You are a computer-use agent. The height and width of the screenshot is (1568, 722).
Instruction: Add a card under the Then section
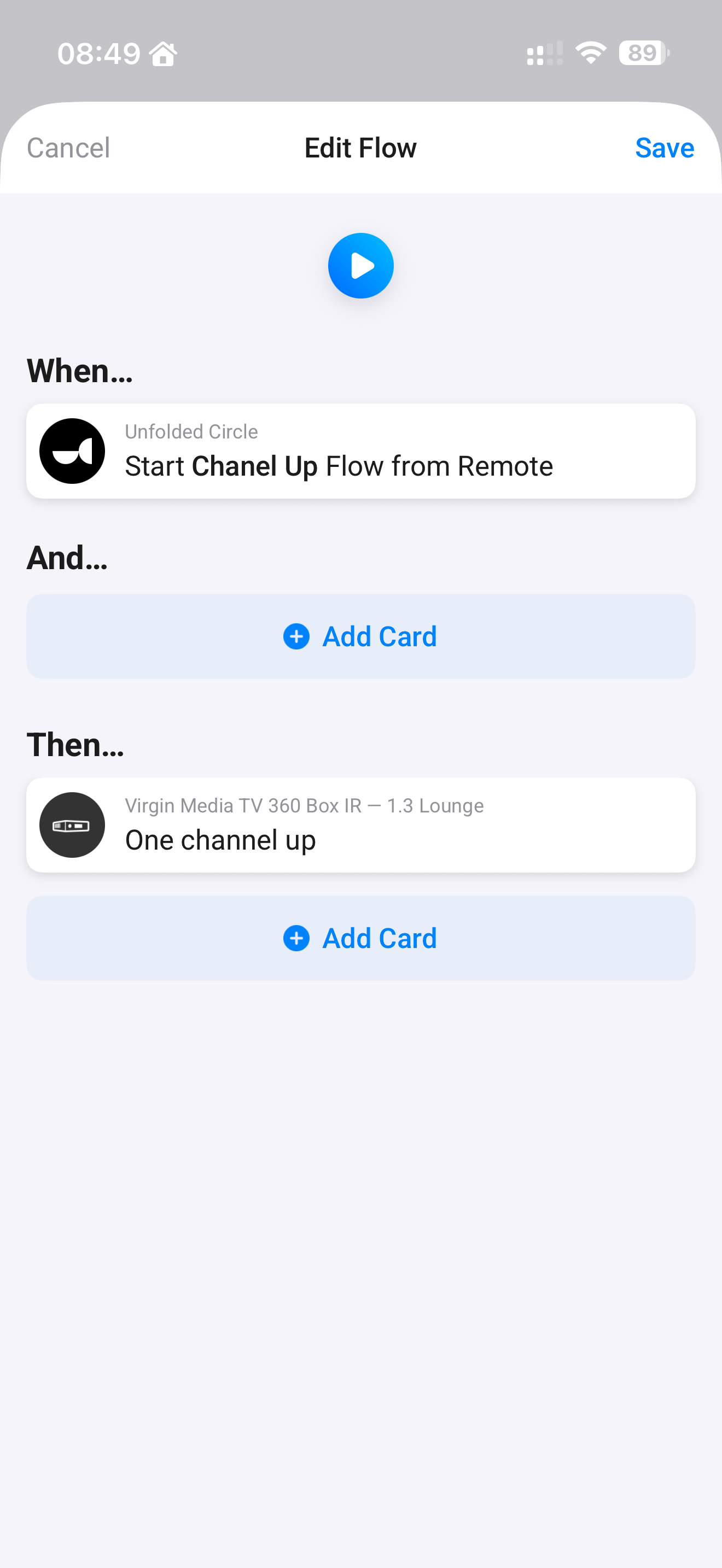(x=361, y=938)
